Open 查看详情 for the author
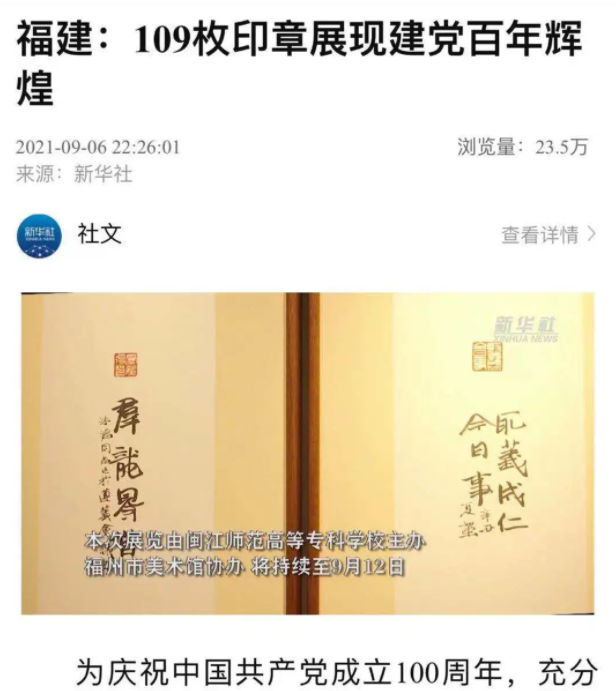616x691 pixels. 548,235
